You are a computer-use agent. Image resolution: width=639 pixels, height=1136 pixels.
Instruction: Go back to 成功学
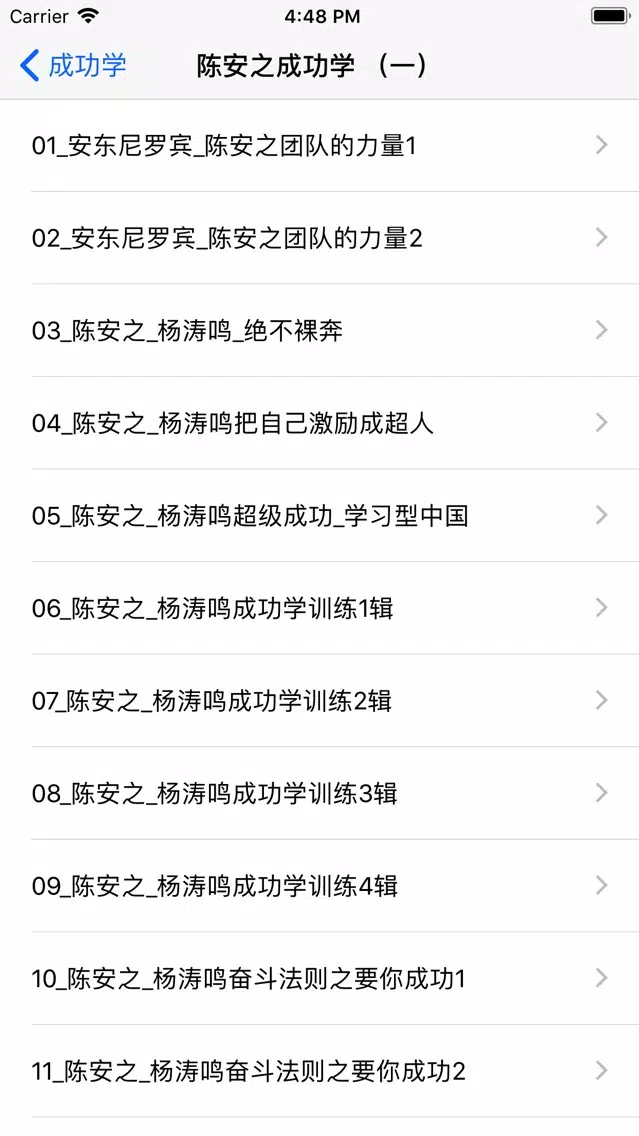tap(72, 66)
